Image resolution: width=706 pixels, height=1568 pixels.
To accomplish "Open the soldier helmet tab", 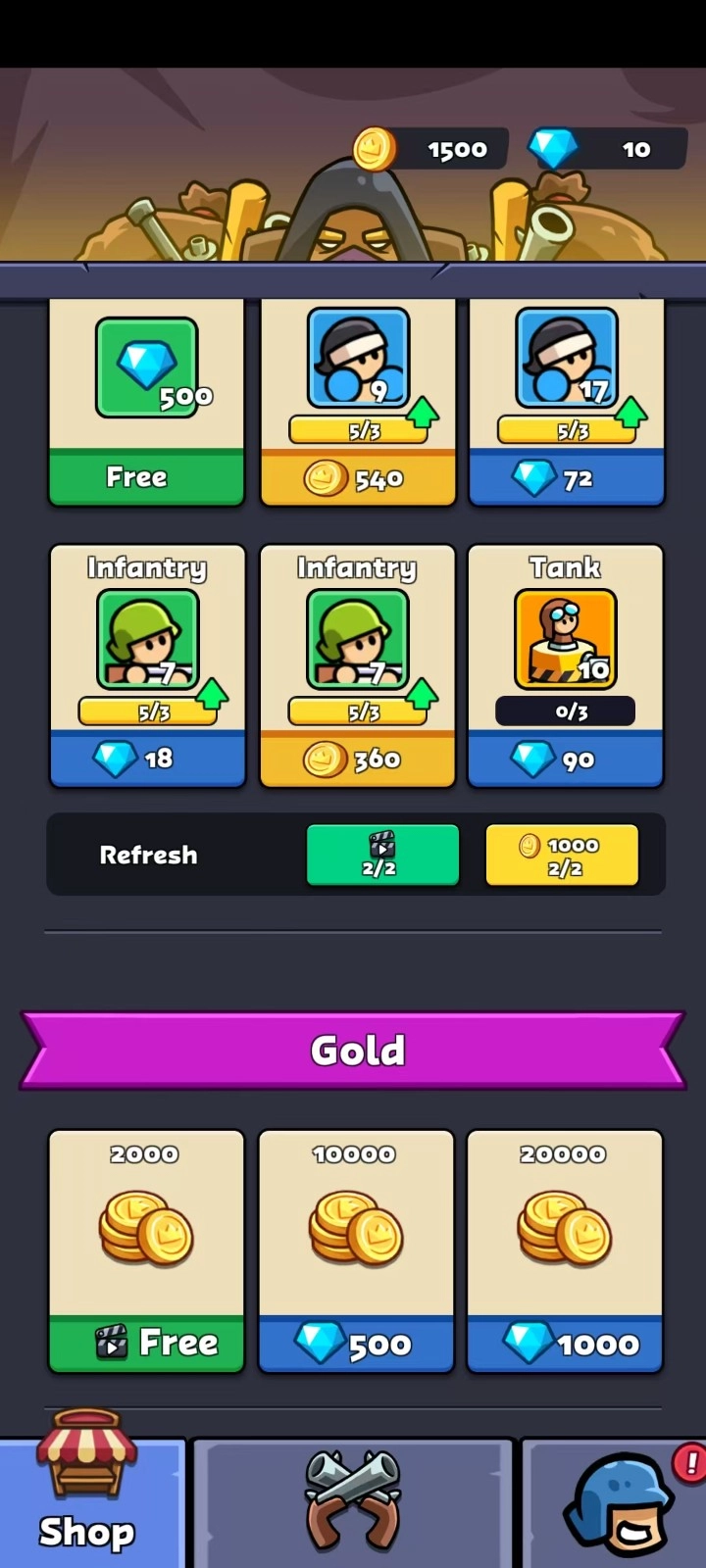I will (618, 1504).
